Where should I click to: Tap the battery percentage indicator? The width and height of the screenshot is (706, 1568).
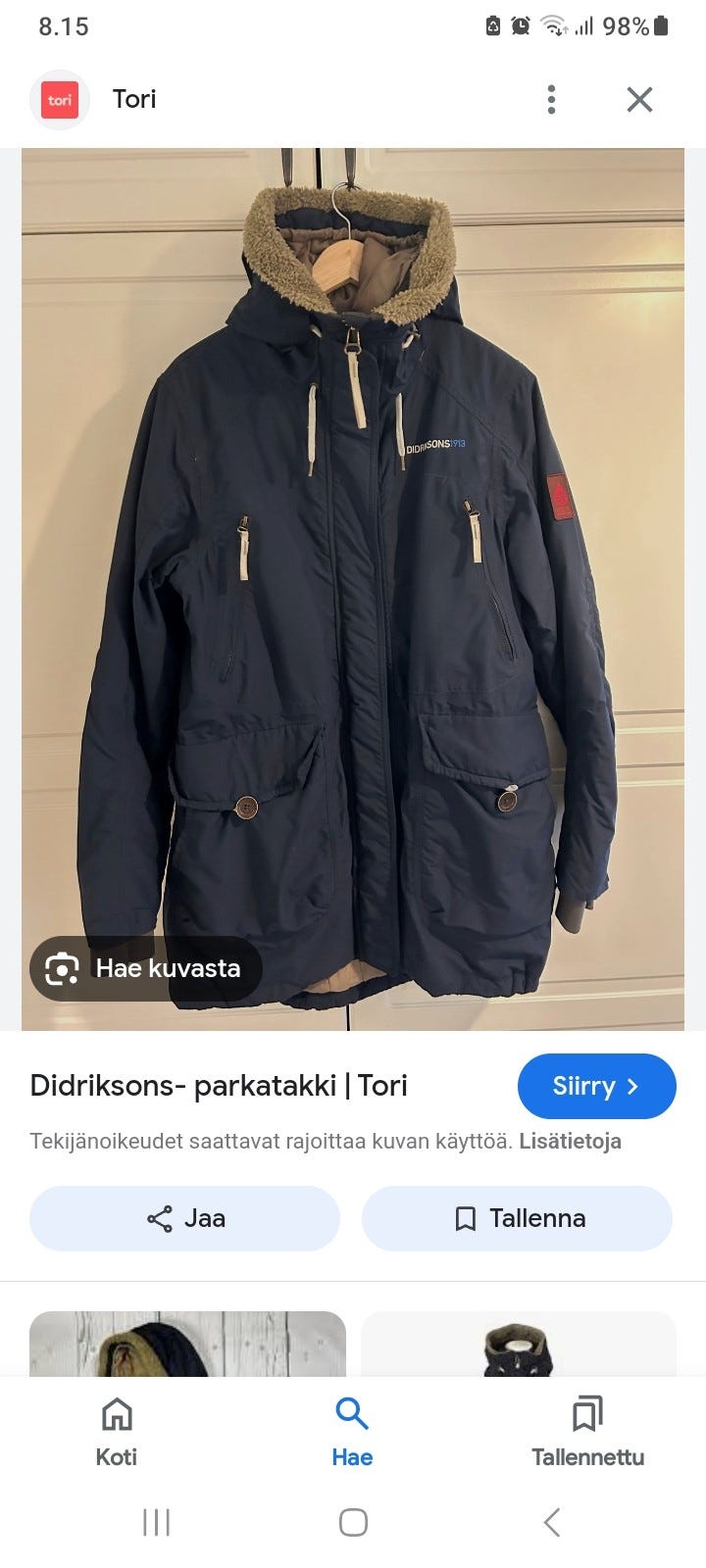pyautogui.click(x=627, y=24)
